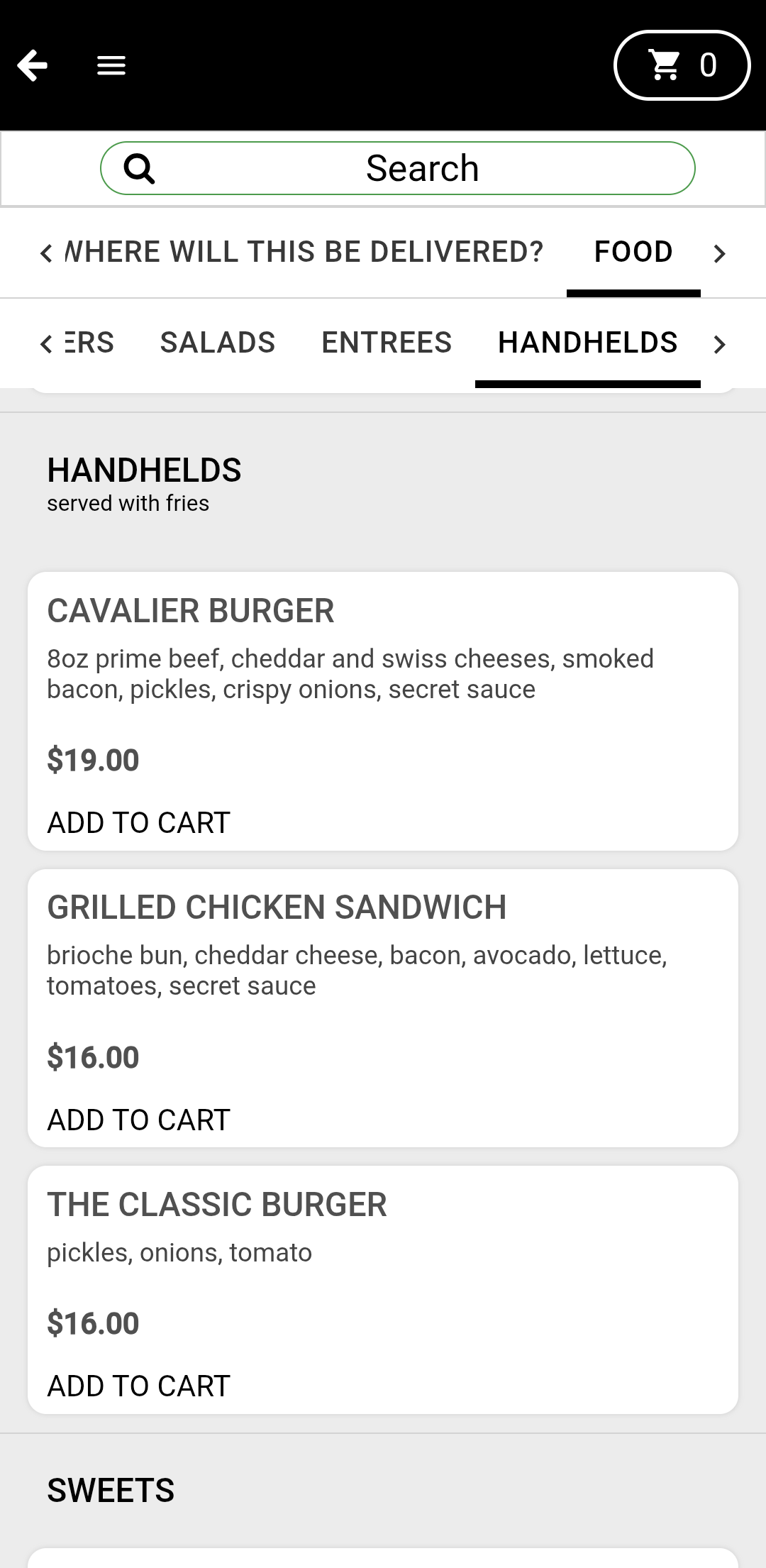Add Grilled Chicken Sandwich to cart
The height and width of the screenshot is (1568, 766).
(139, 1120)
